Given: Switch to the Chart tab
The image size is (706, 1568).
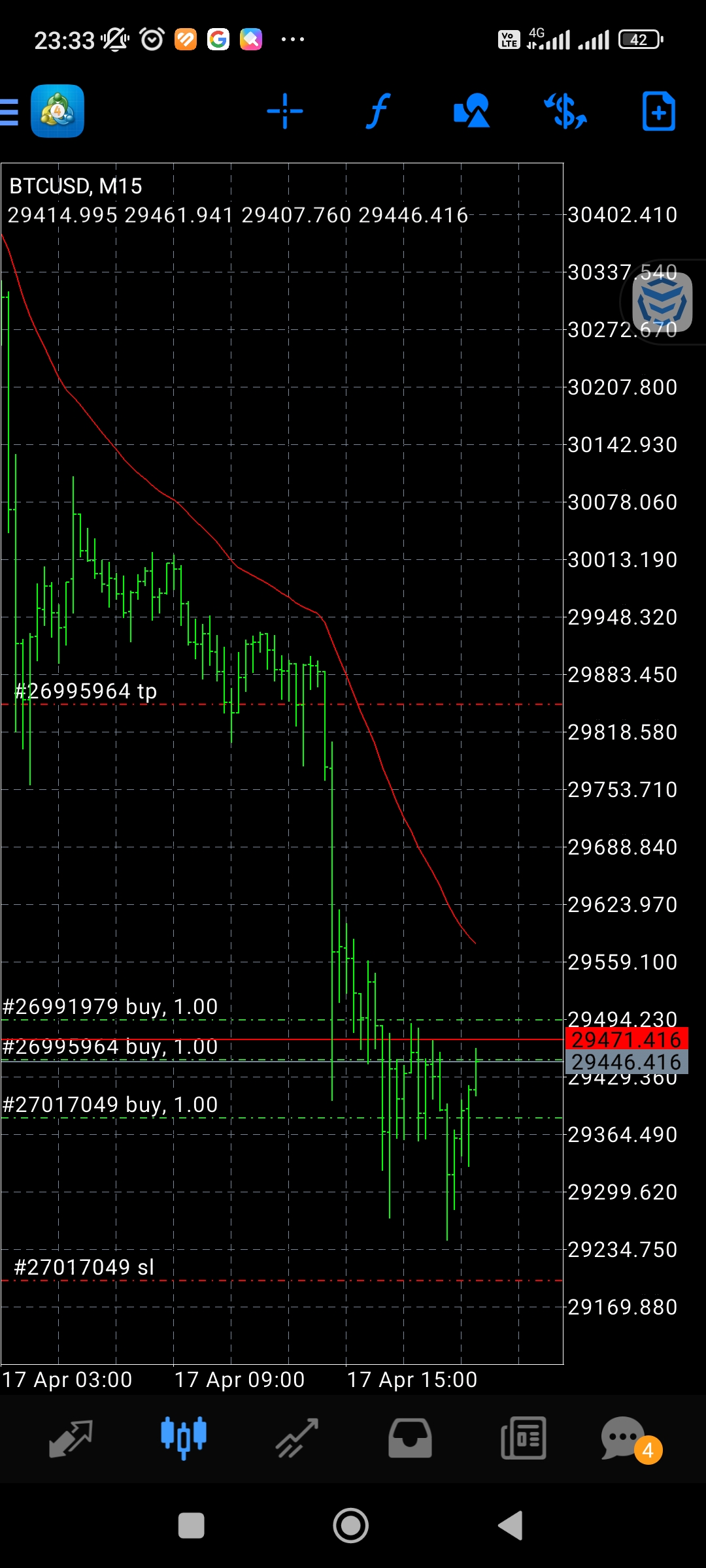Looking at the screenshot, I should [184, 1439].
